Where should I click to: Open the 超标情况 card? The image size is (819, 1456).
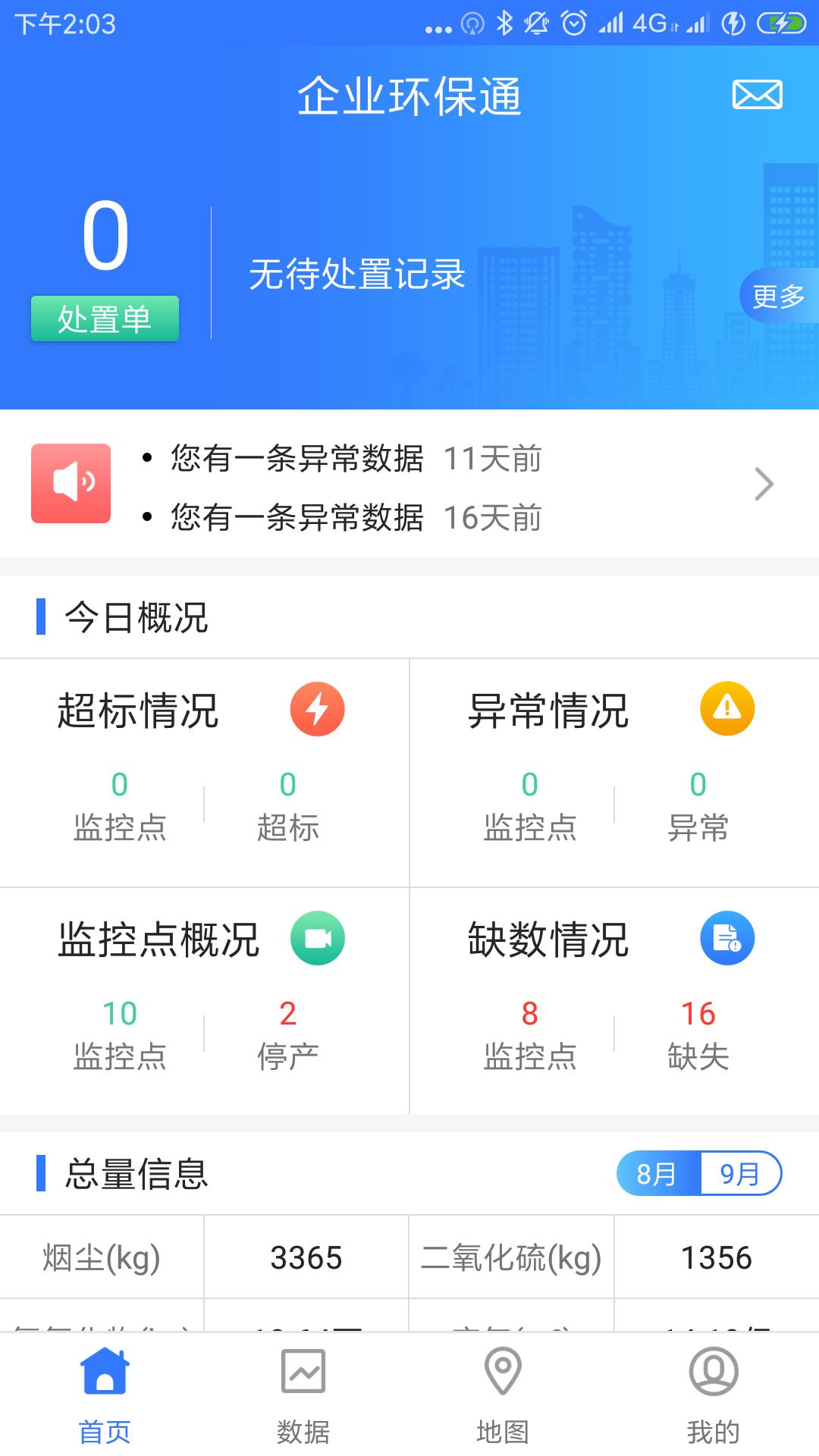tap(205, 773)
